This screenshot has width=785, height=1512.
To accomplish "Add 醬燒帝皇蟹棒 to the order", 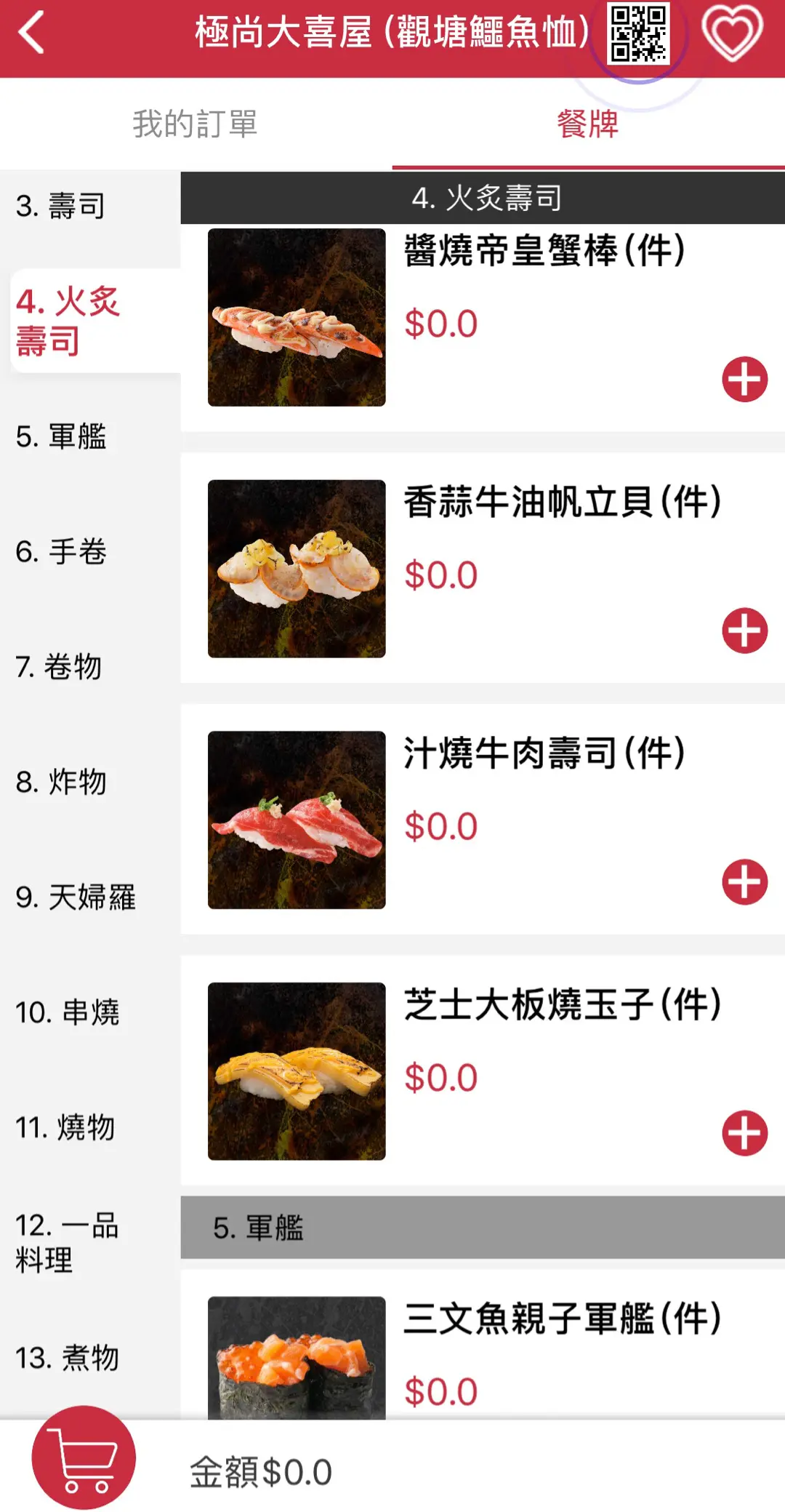I will click(x=744, y=379).
